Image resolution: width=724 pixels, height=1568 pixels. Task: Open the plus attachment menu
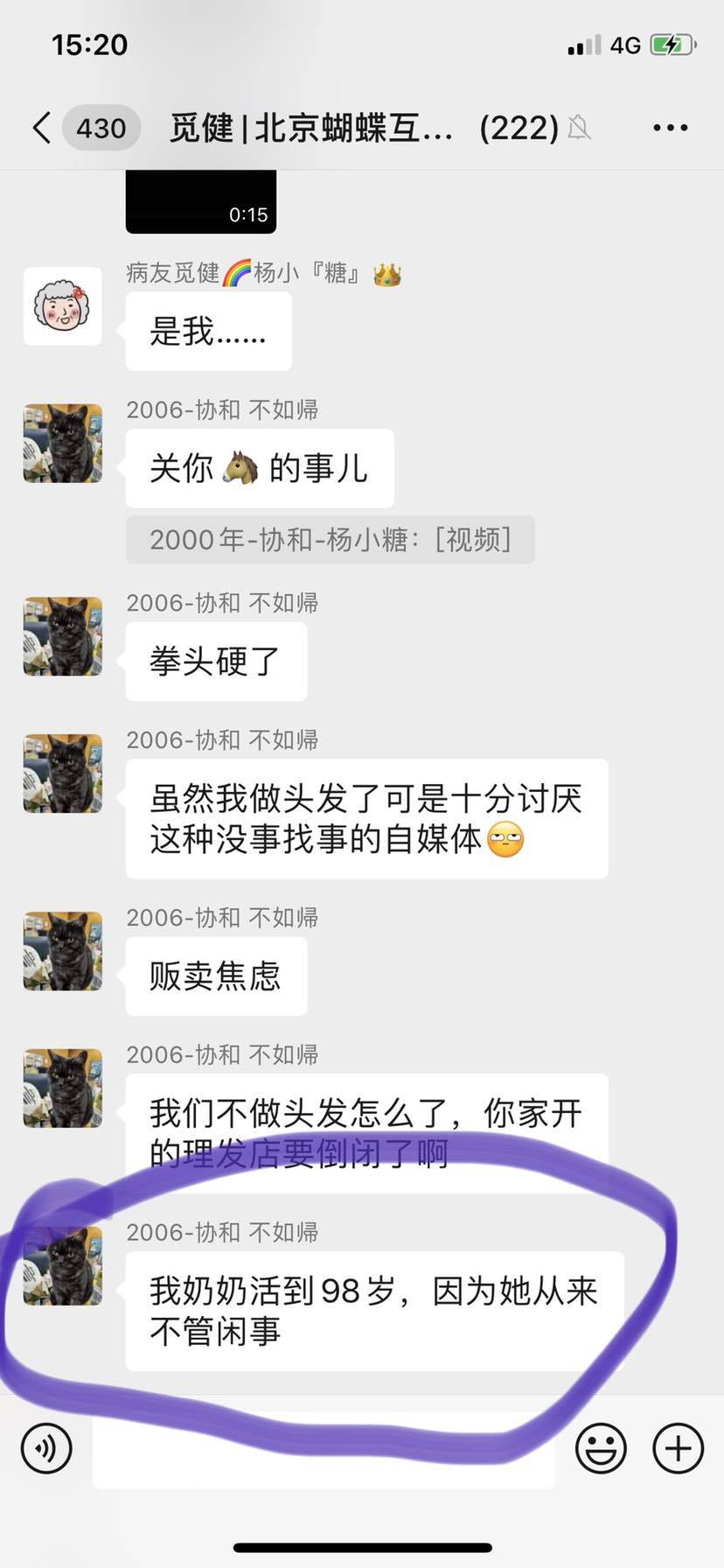click(x=678, y=1448)
